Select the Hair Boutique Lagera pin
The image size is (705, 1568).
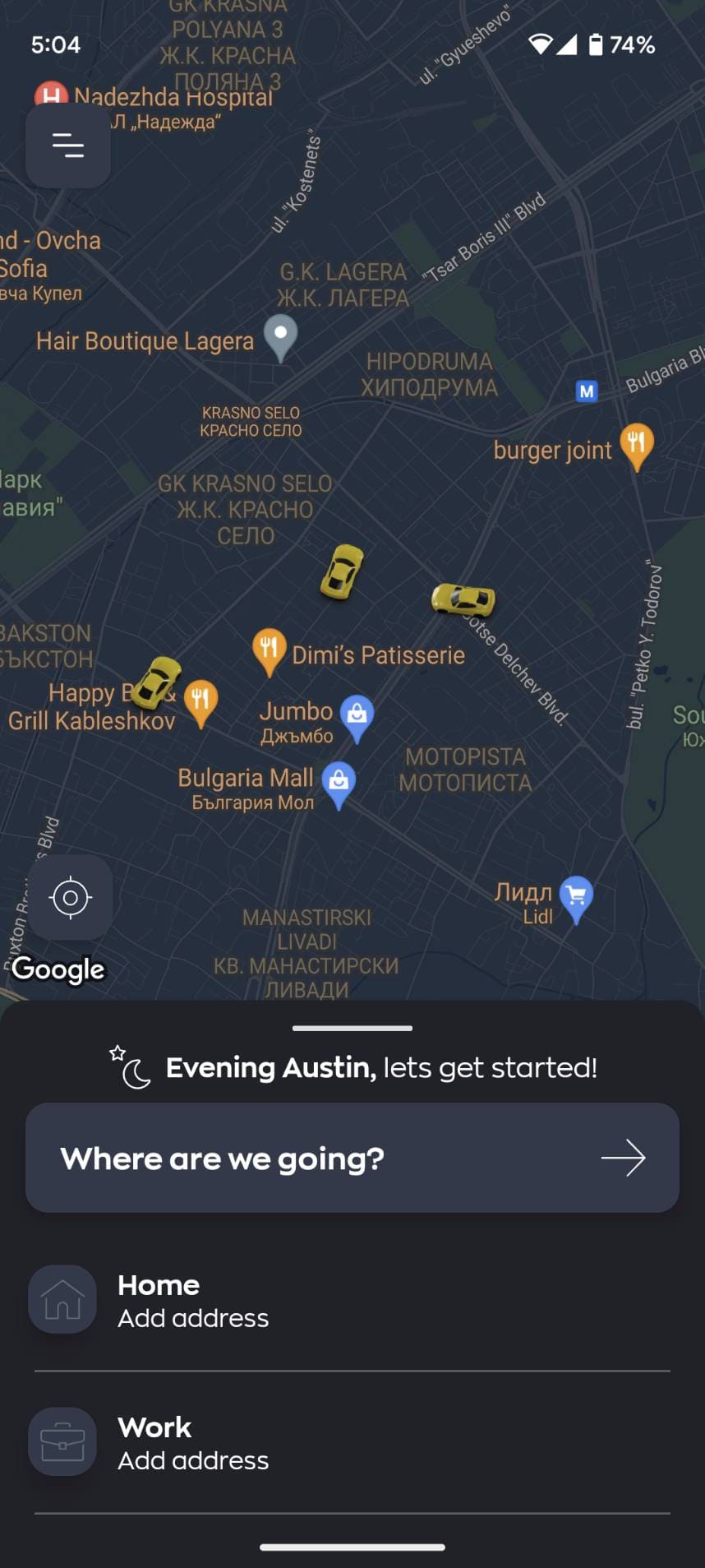(x=281, y=335)
